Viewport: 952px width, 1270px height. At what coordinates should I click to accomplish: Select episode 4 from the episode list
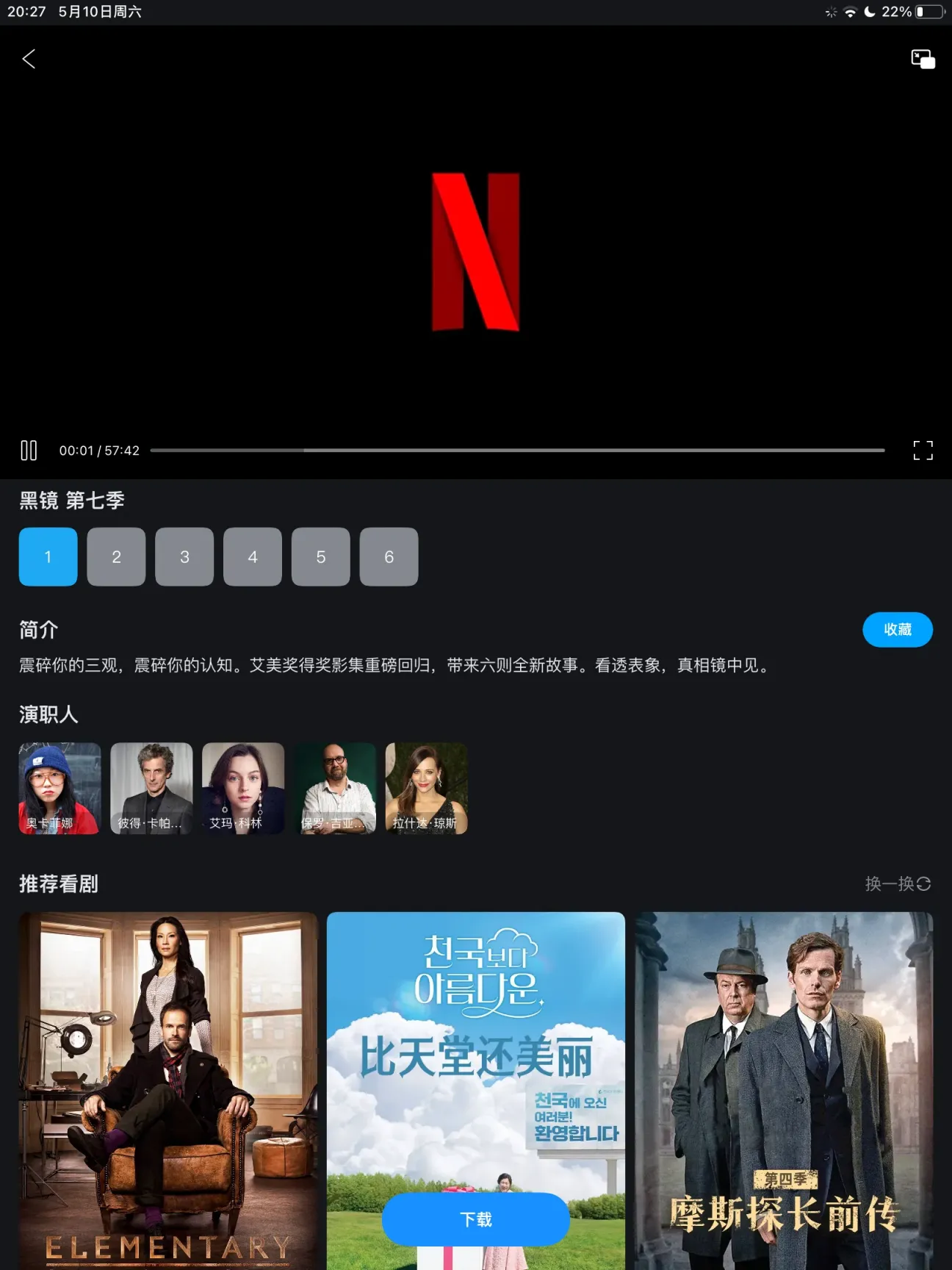coord(252,556)
